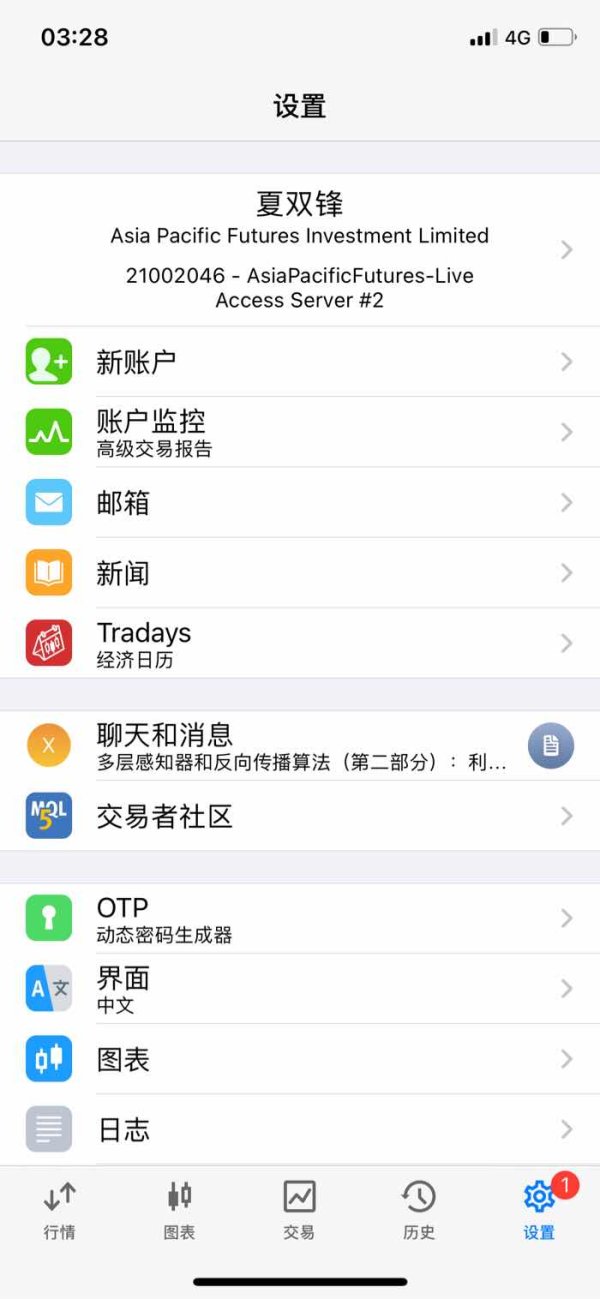Open 账户监控 advanced trading report
The image size is (600, 1299).
tap(300, 432)
